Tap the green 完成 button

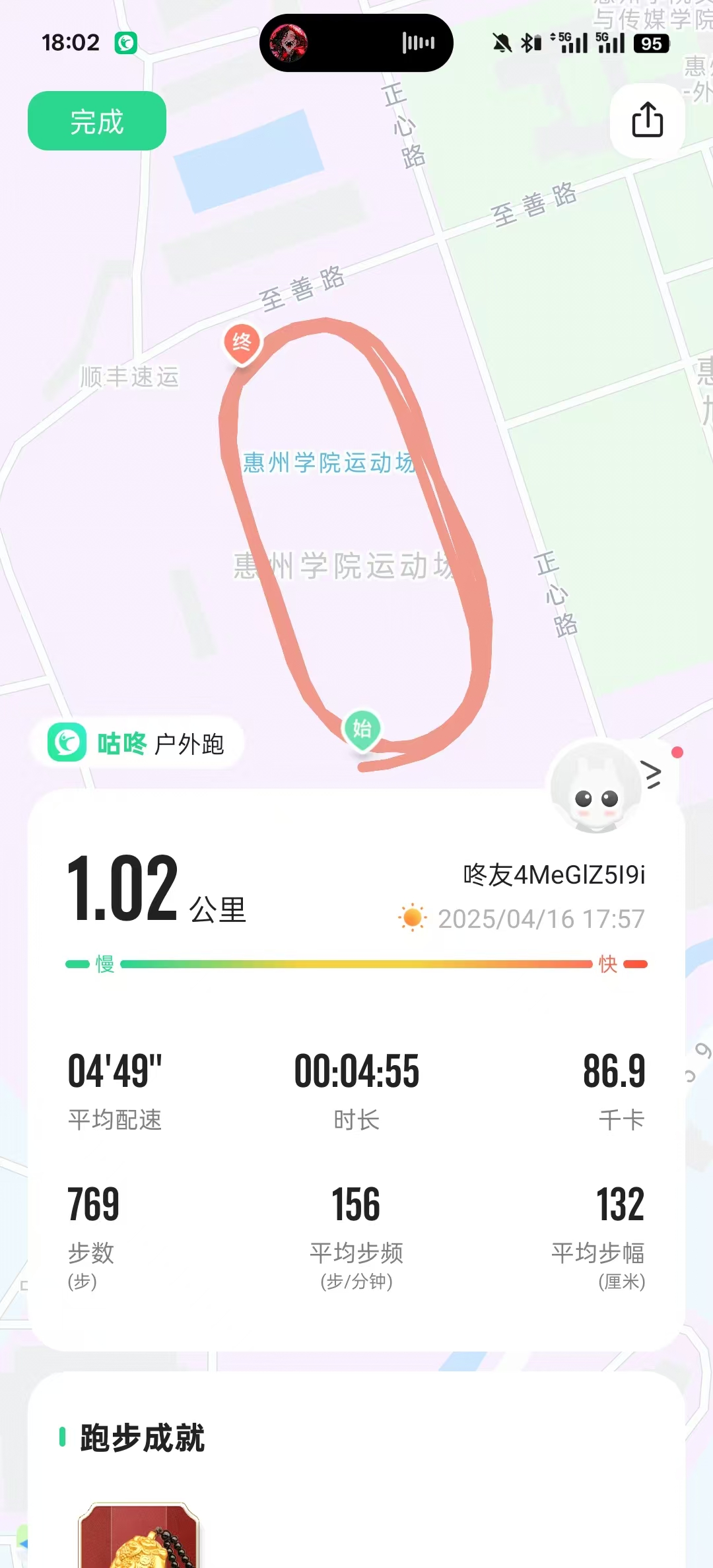point(96,121)
